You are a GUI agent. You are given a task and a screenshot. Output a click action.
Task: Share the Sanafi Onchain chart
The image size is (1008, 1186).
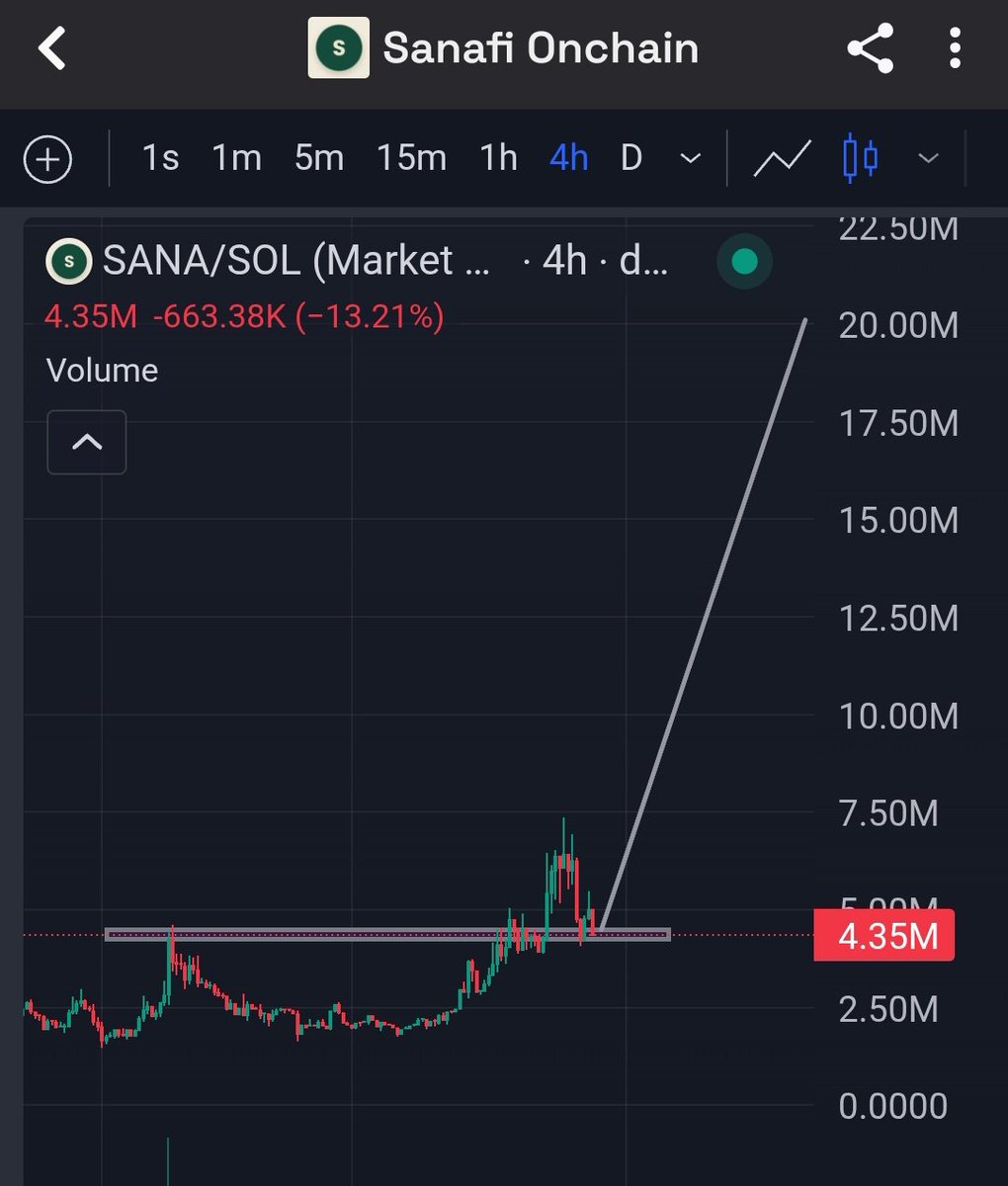pyautogui.click(x=871, y=48)
